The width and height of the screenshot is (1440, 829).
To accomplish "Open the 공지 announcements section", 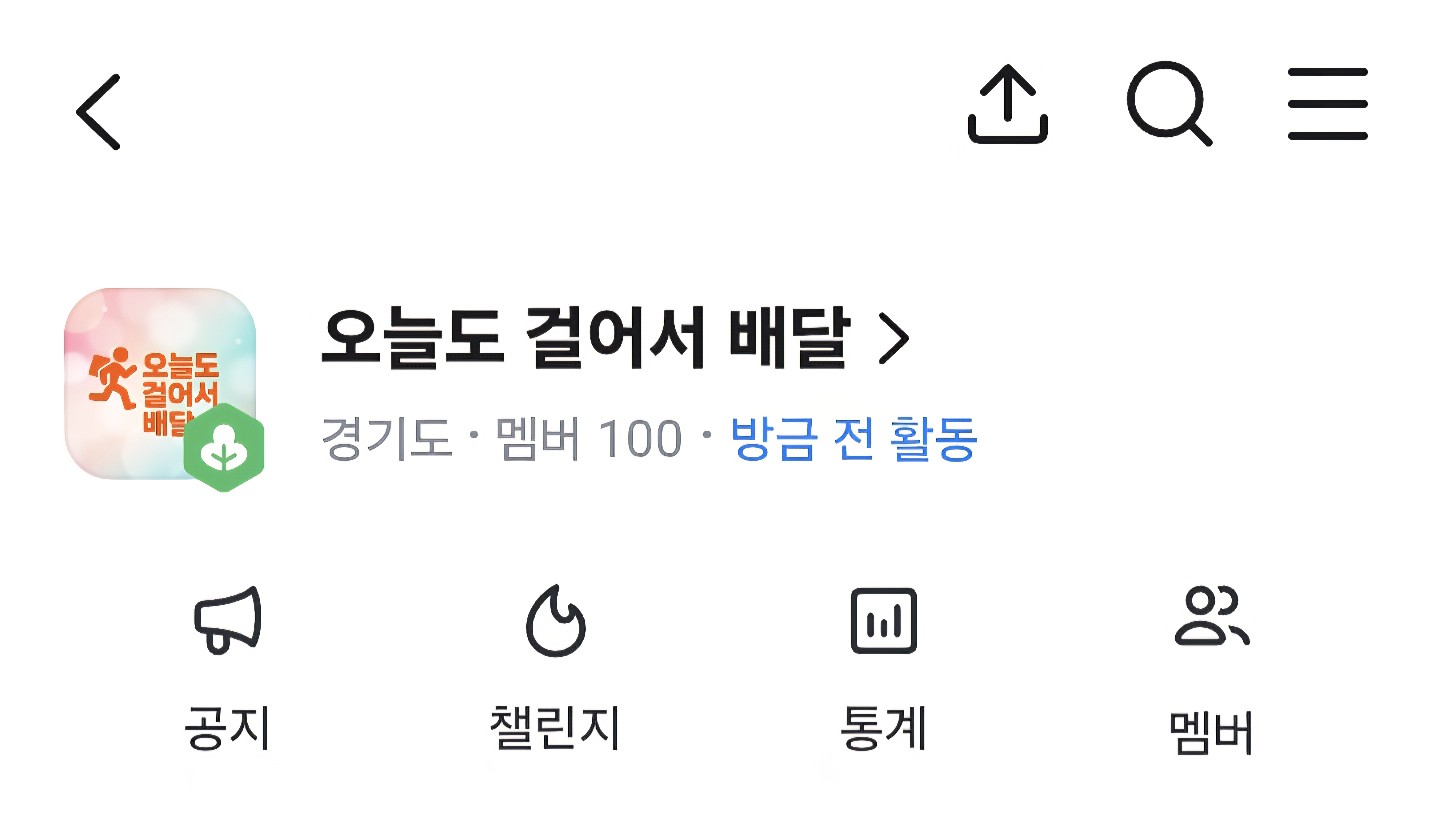I will click(x=227, y=668).
